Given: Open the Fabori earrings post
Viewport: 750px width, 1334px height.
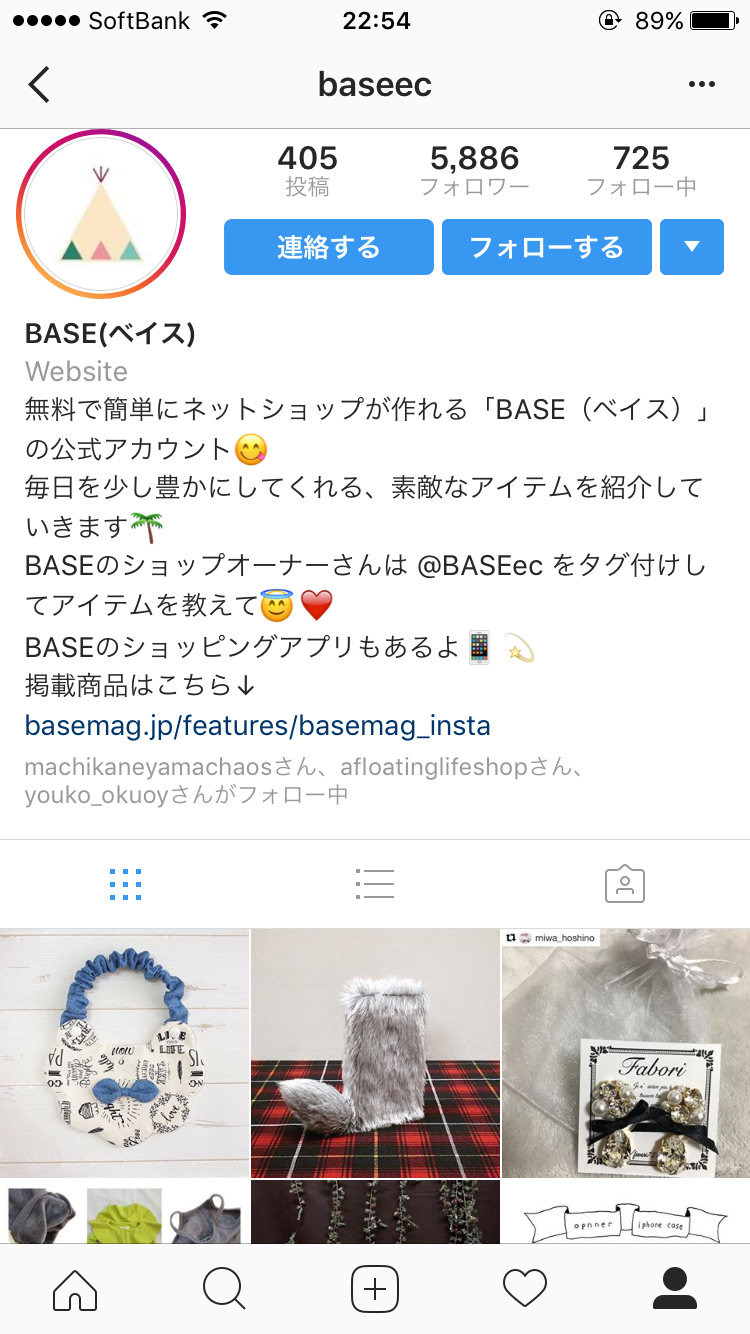Looking at the screenshot, I should tap(626, 1052).
